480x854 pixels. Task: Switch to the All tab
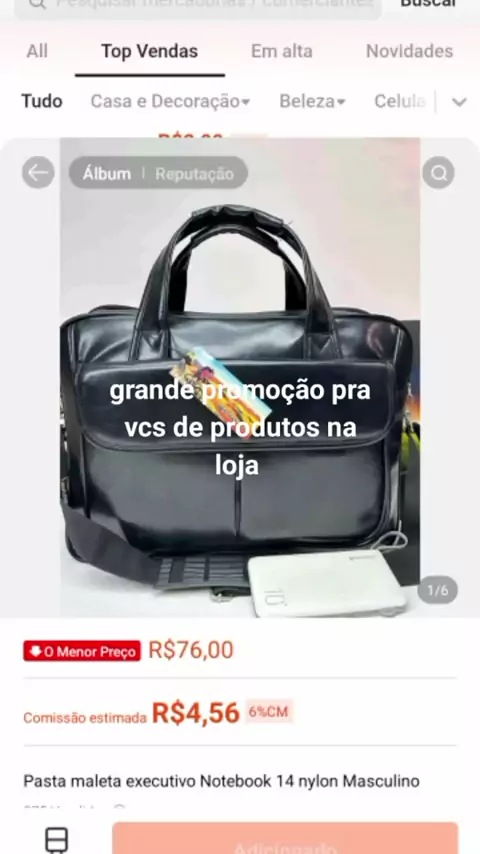click(x=37, y=51)
